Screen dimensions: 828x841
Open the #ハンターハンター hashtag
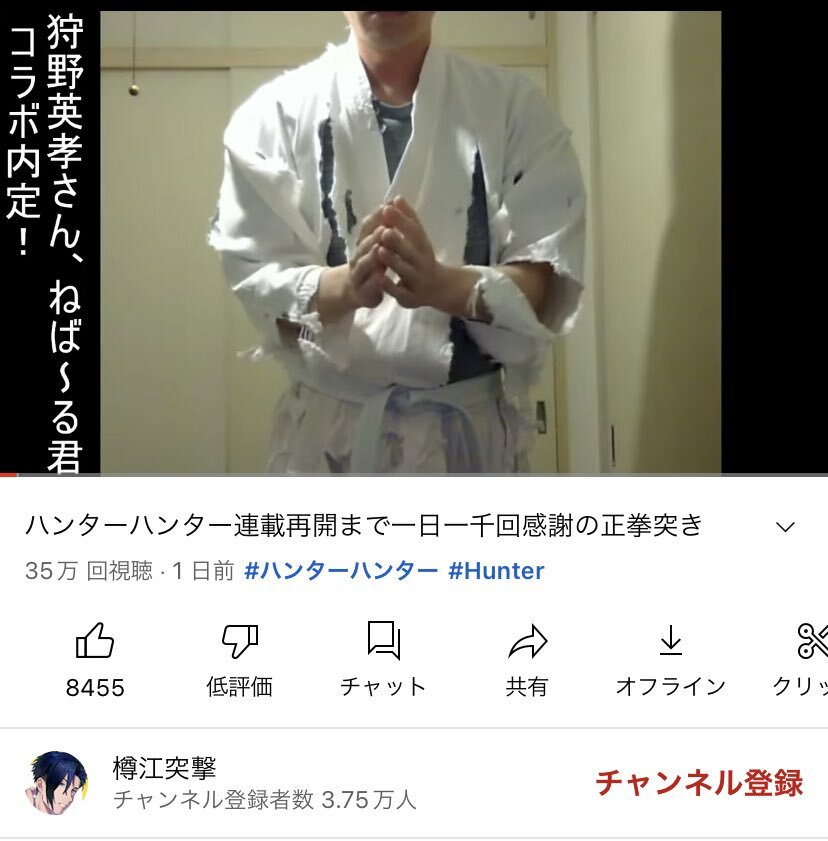click(x=341, y=572)
